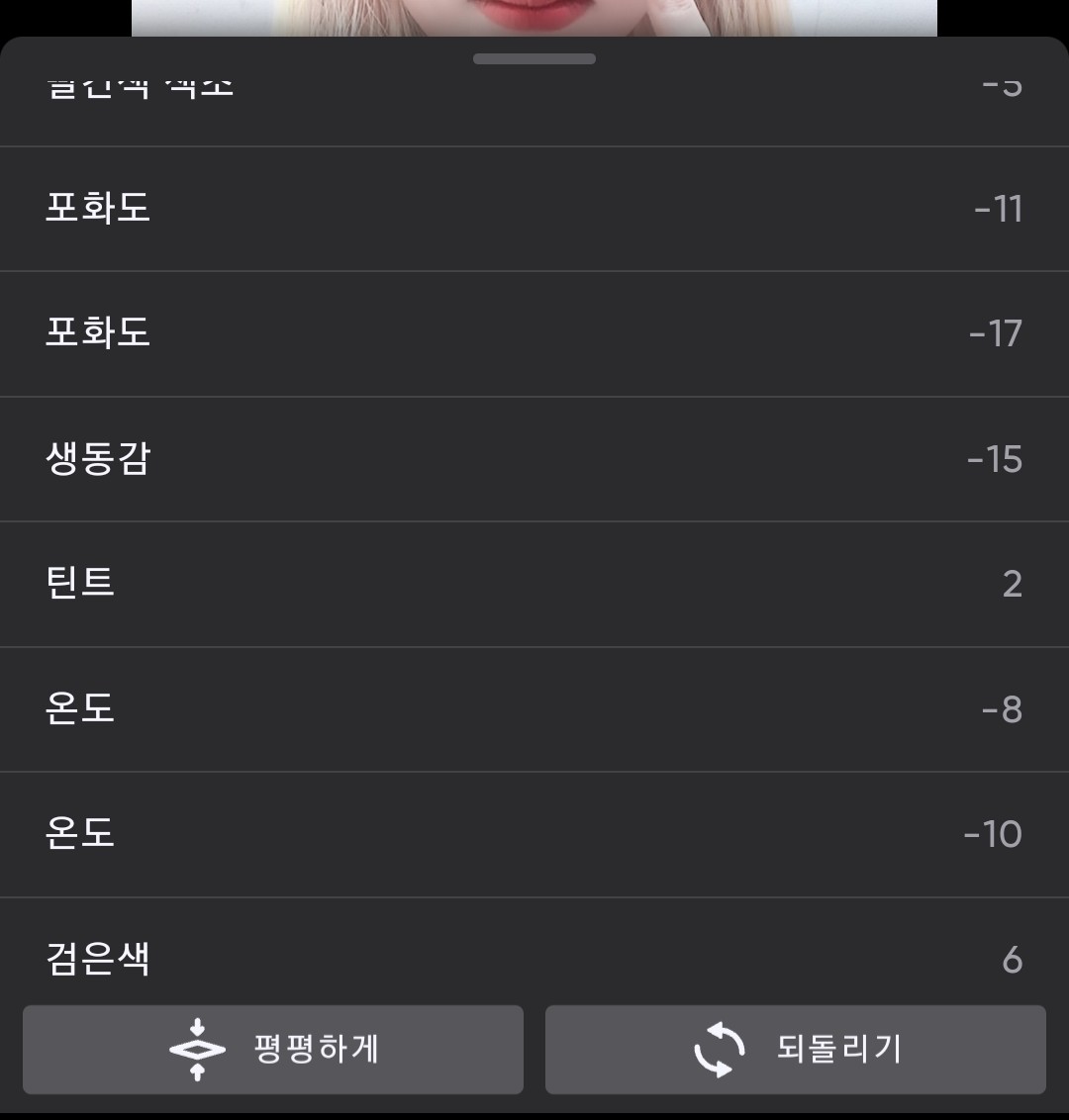Select the 포화도 row with value -17
Screen dimensions: 1069x1120
coord(534,333)
